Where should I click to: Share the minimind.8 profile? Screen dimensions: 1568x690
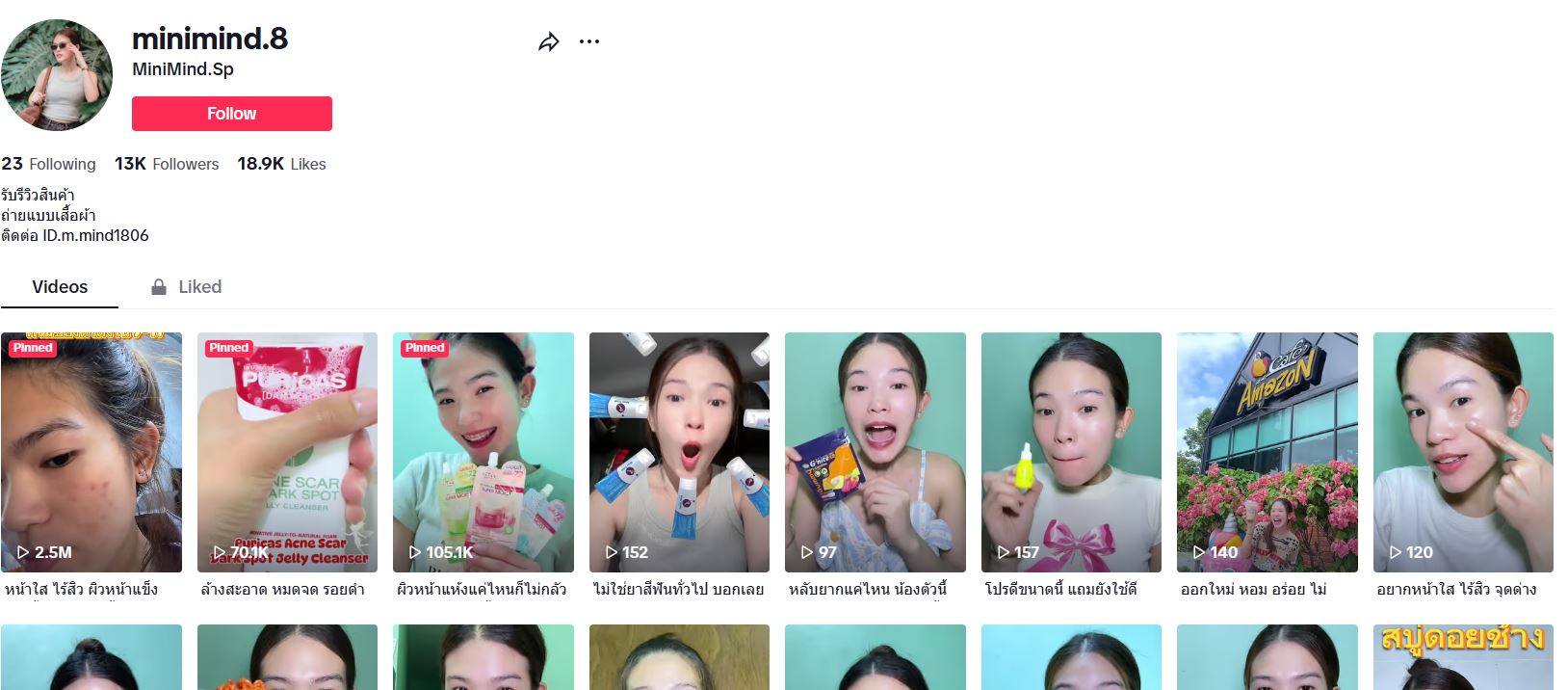[548, 41]
